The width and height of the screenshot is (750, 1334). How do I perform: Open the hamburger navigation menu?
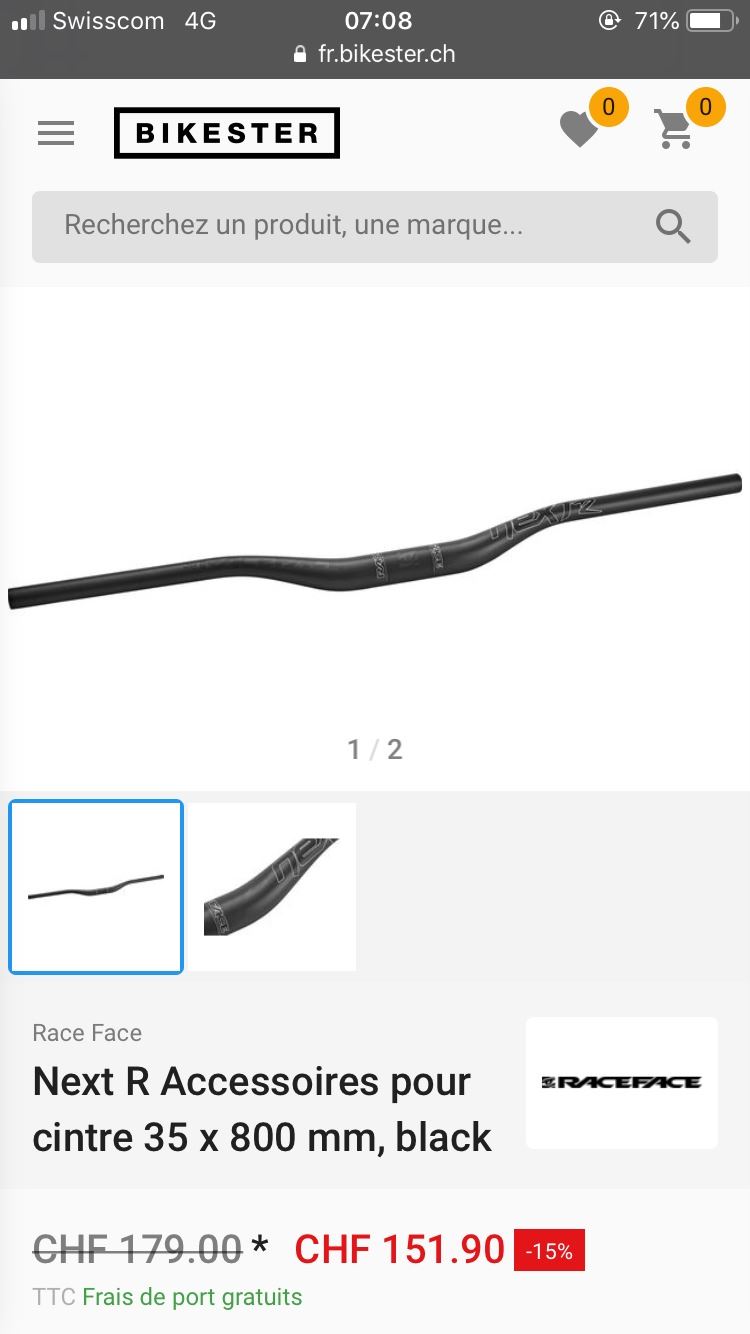tap(56, 133)
